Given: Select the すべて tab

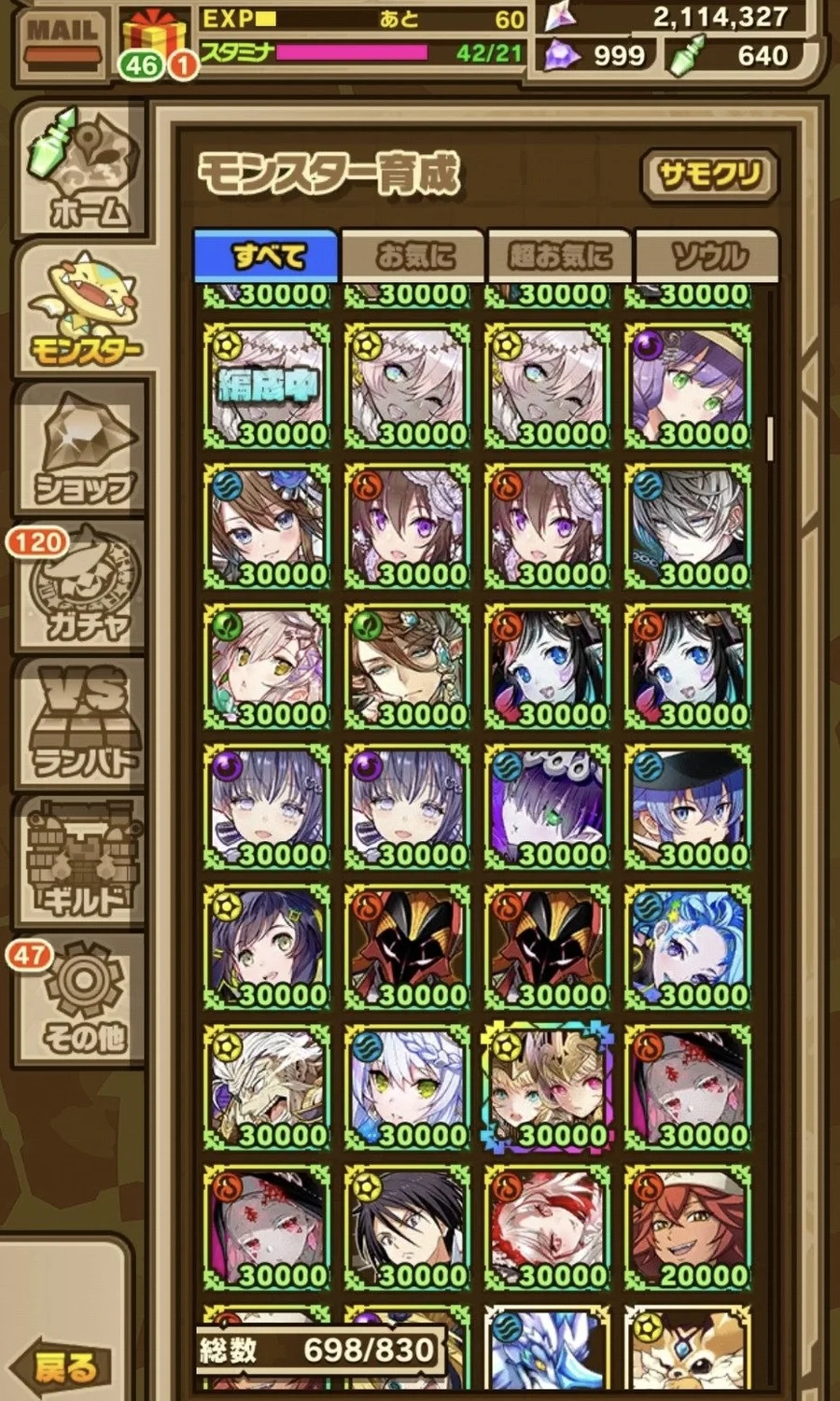Looking at the screenshot, I should (x=267, y=255).
